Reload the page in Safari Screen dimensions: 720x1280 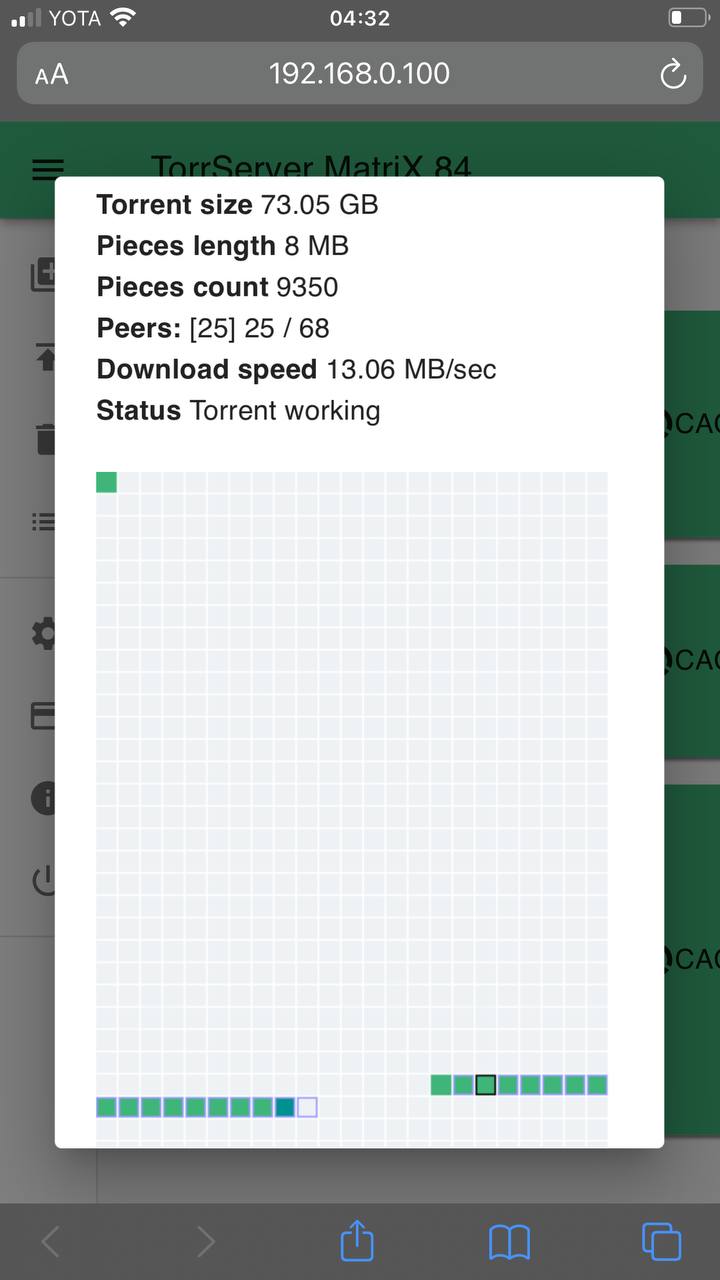coord(673,74)
